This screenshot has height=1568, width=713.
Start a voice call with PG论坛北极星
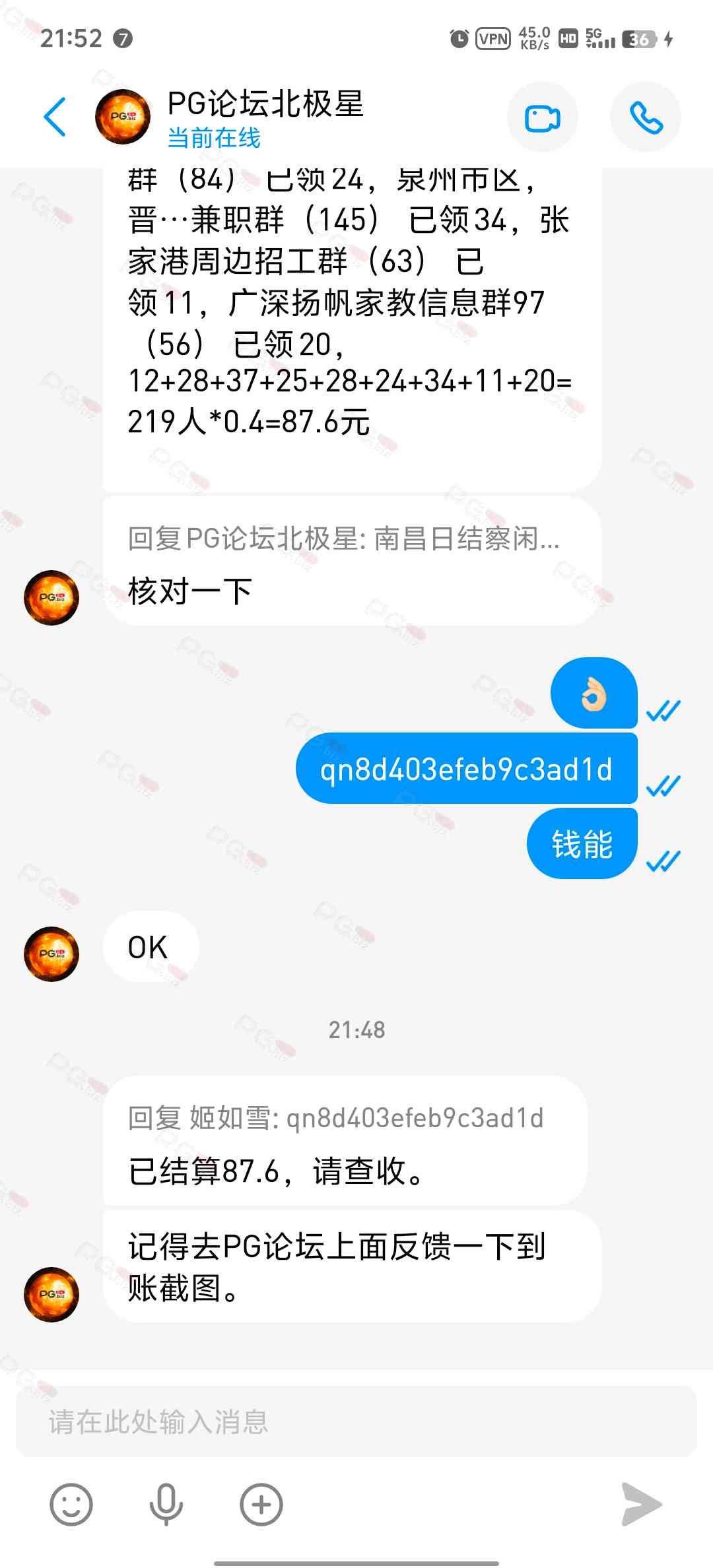pyautogui.click(x=645, y=118)
